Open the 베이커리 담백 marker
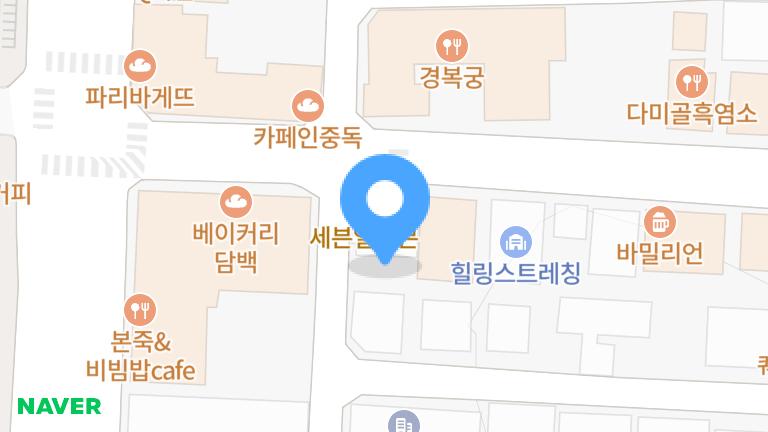768x432 pixels. pyautogui.click(x=236, y=202)
